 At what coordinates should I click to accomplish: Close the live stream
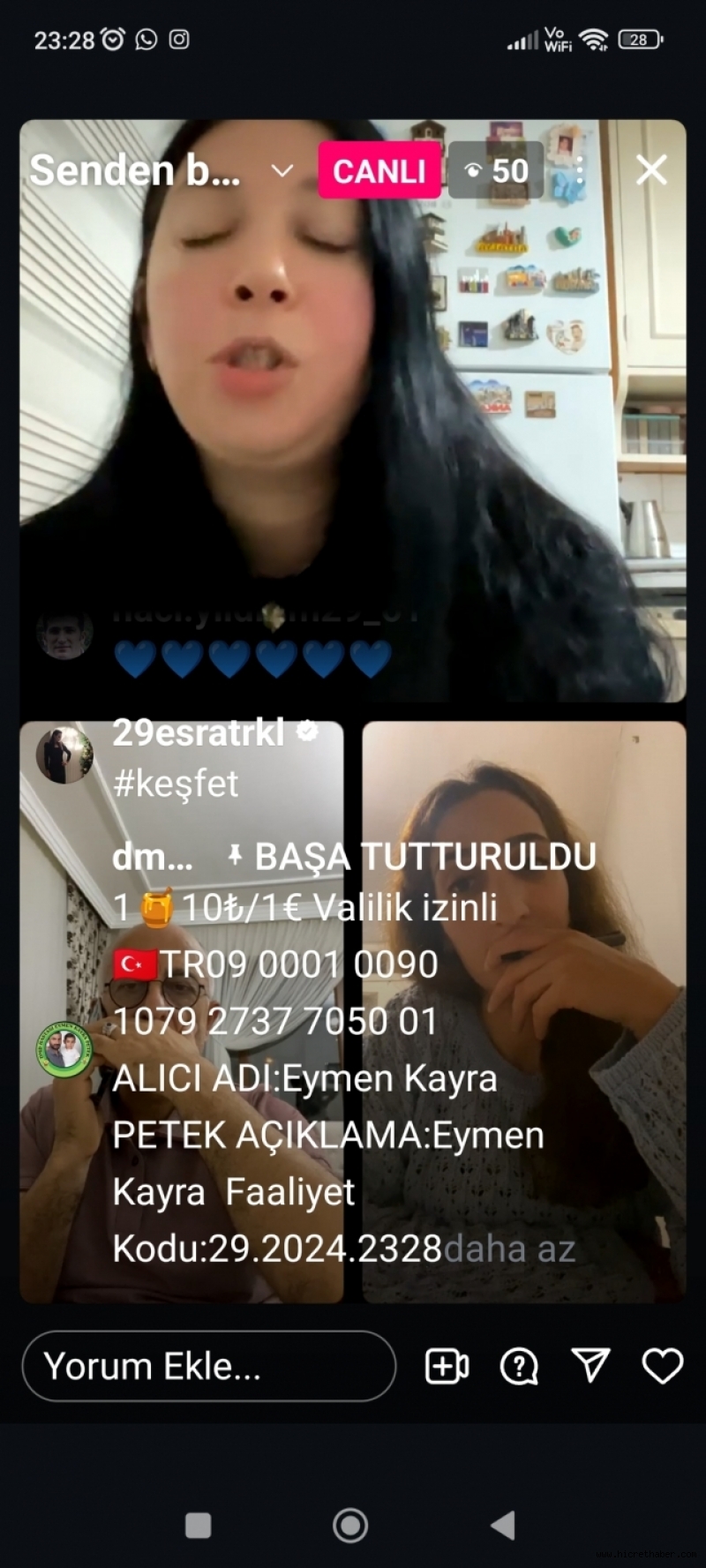click(651, 169)
